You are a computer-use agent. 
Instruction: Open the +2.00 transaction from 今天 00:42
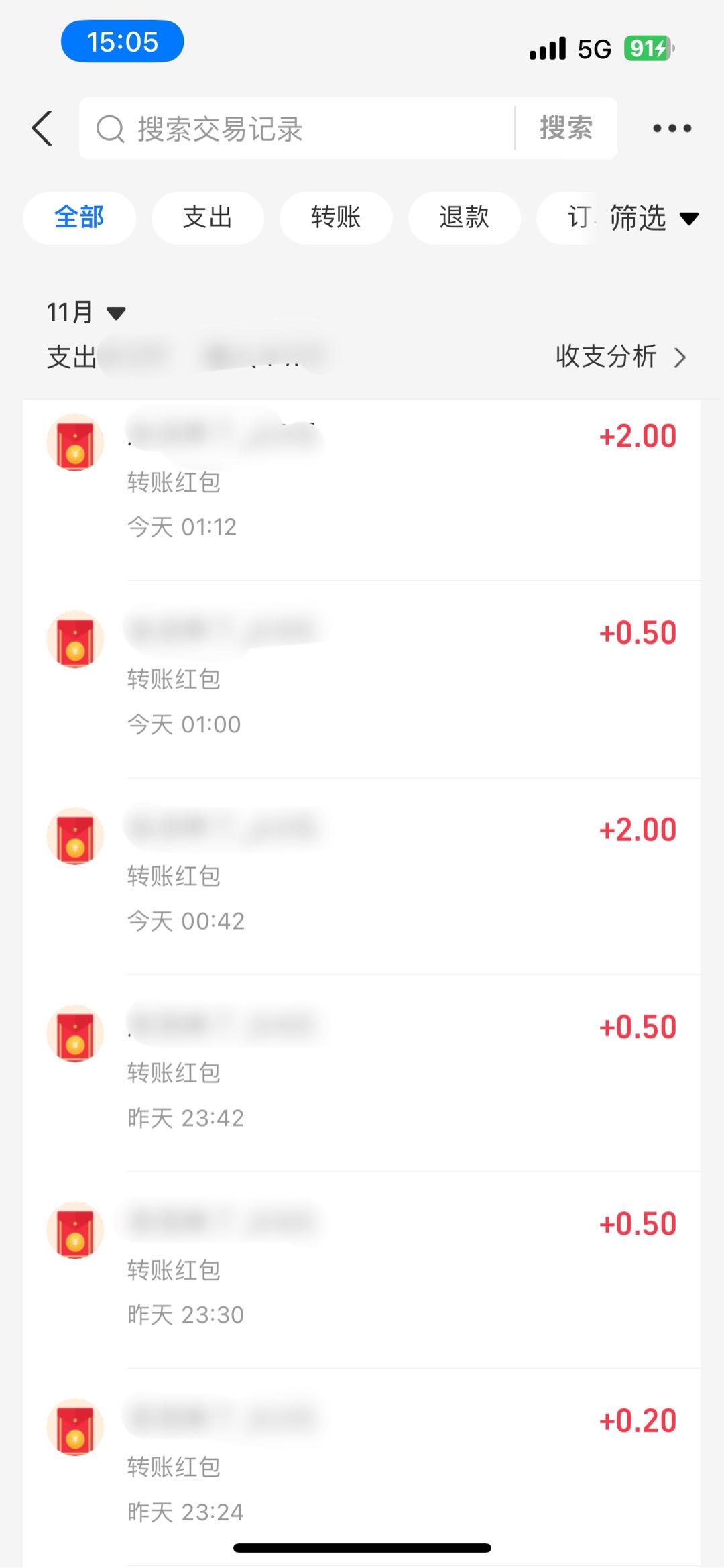coord(362,877)
